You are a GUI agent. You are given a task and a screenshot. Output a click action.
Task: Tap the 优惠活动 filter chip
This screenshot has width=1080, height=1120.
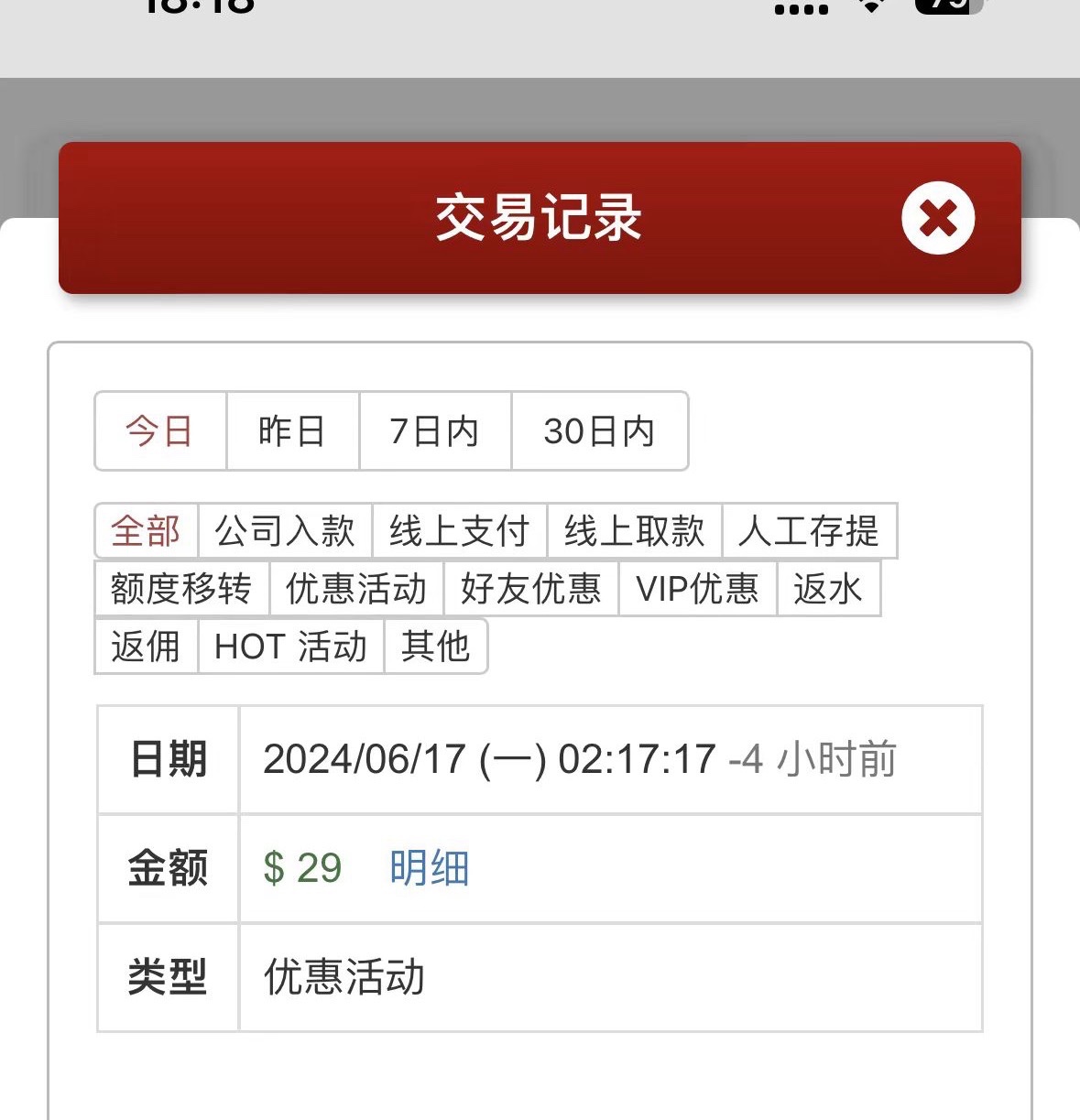[356, 589]
